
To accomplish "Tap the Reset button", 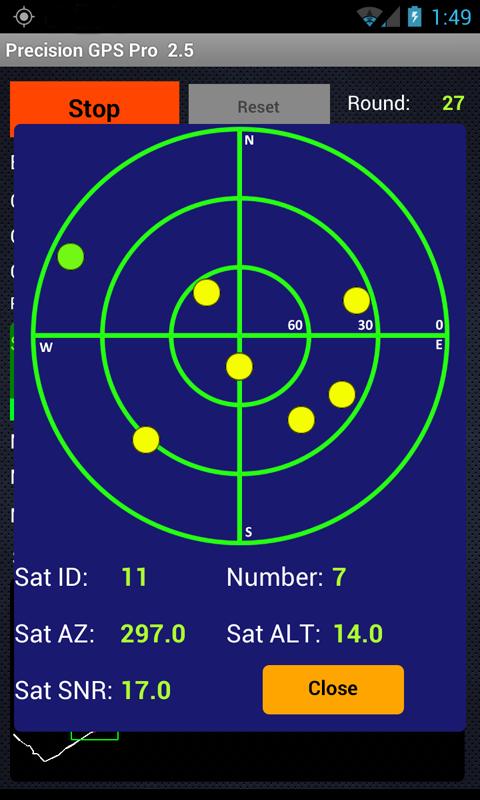I will (259, 105).
